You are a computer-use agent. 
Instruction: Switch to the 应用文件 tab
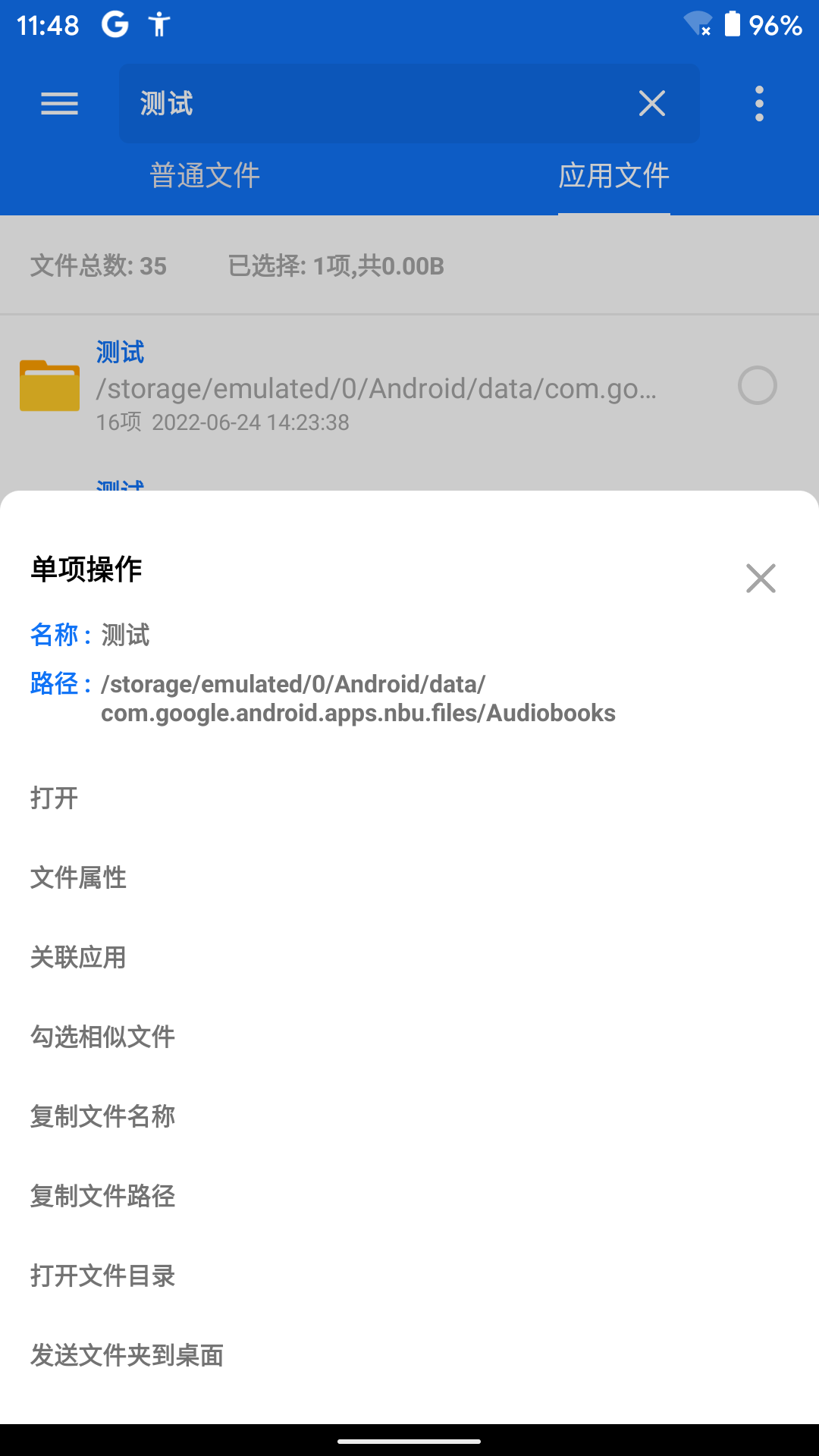(x=613, y=174)
